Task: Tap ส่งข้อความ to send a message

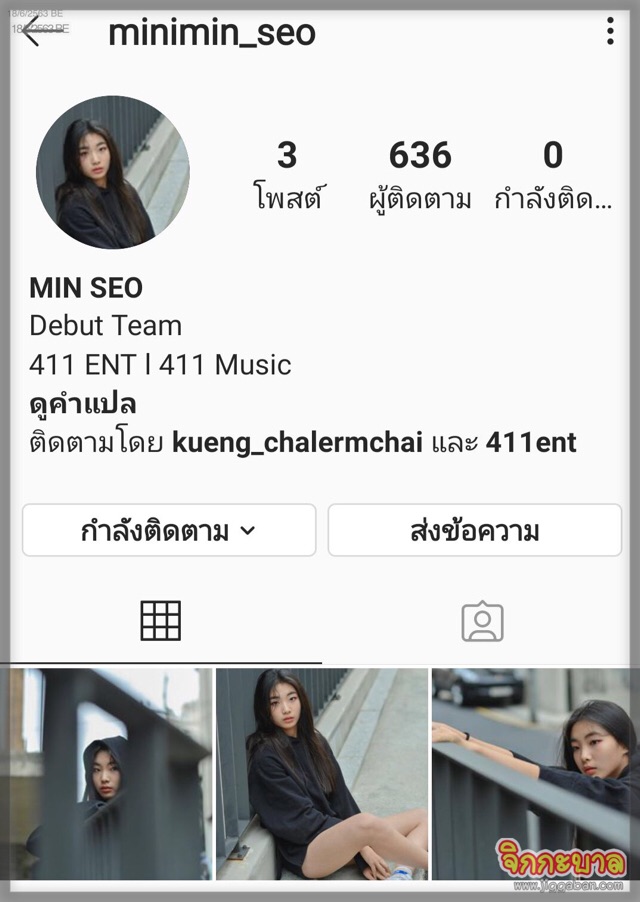Action: pos(475,530)
